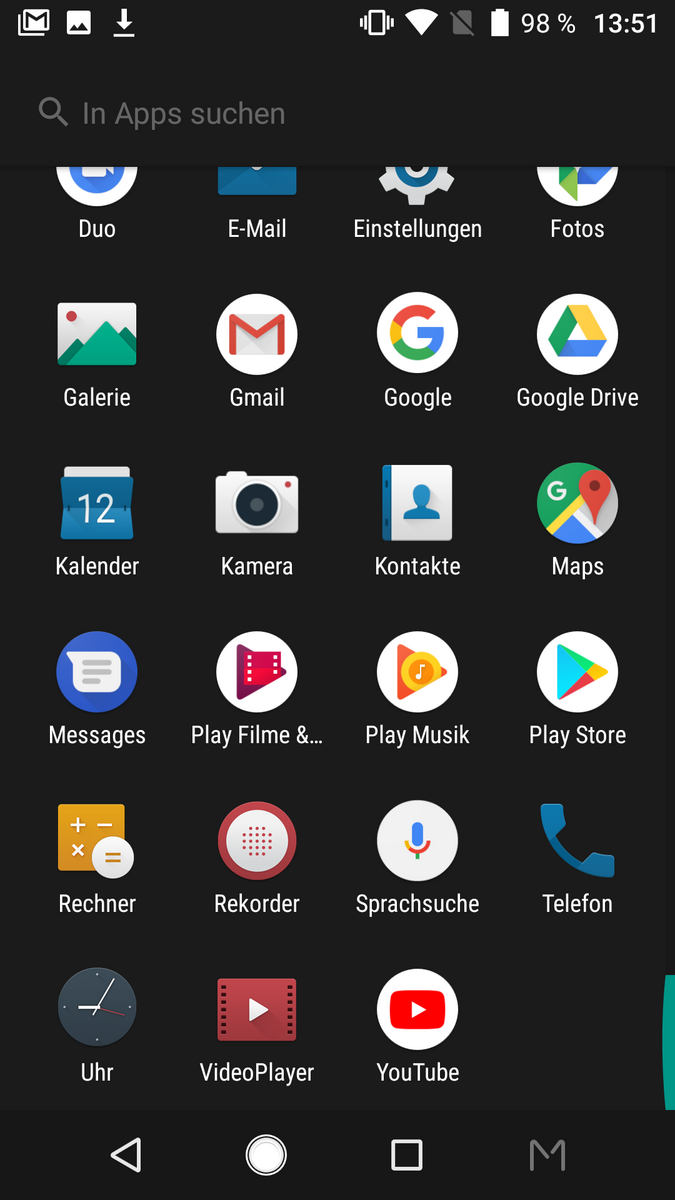Launch Gmail
675x1200 pixels.
tap(257, 335)
